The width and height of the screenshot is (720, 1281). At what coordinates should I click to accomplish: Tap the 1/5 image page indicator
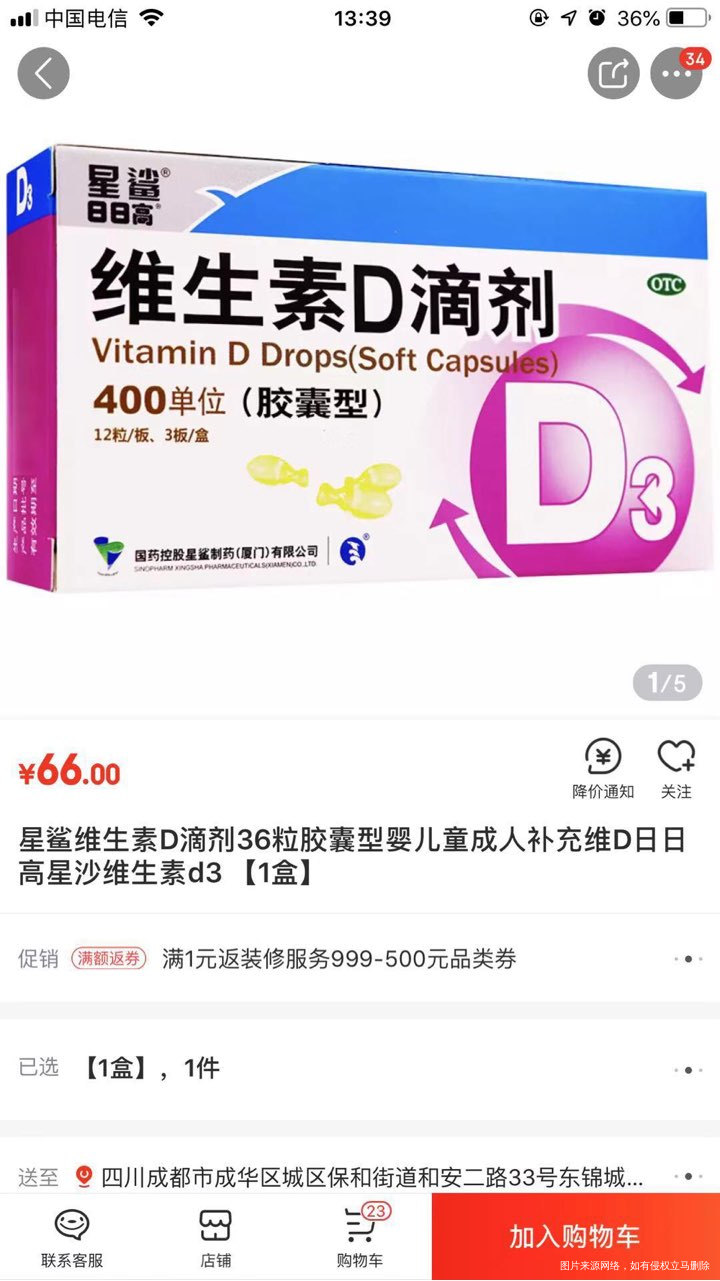(665, 681)
